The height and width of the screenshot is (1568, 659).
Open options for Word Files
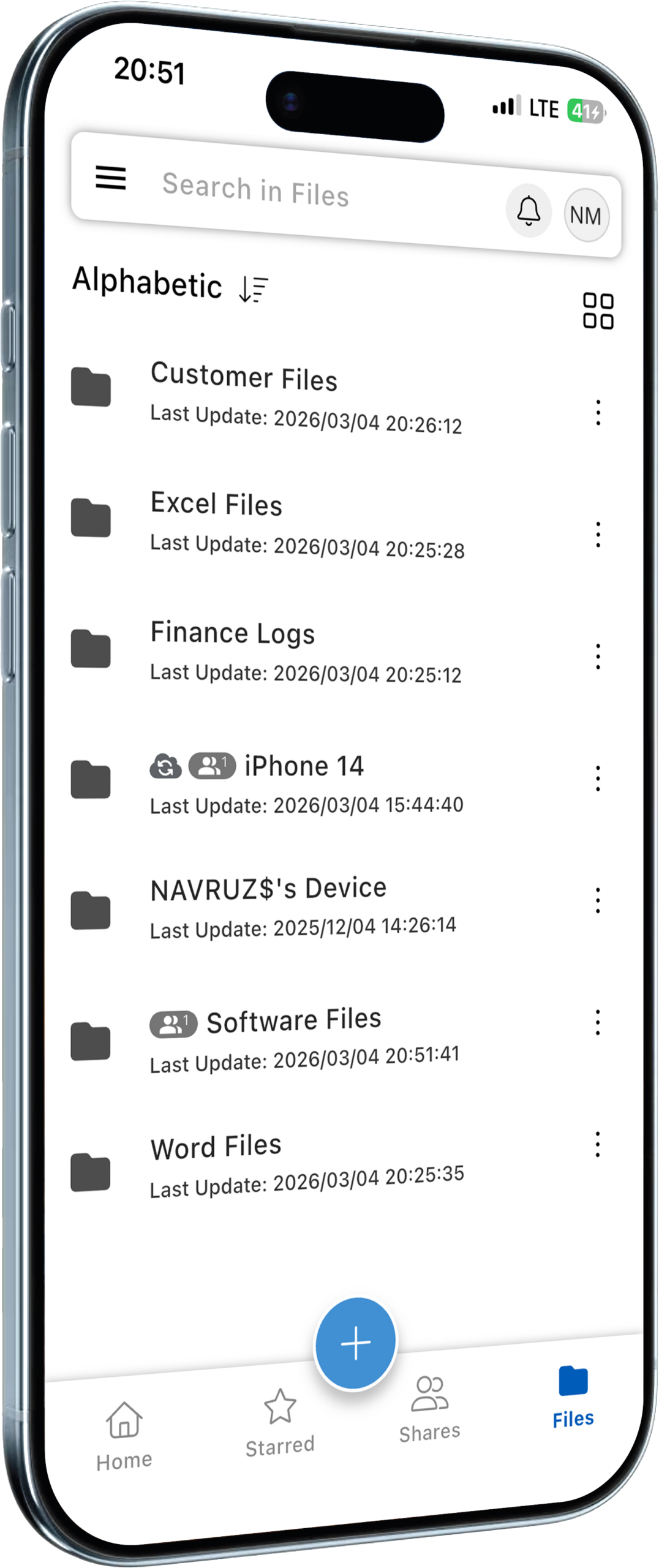click(597, 1144)
